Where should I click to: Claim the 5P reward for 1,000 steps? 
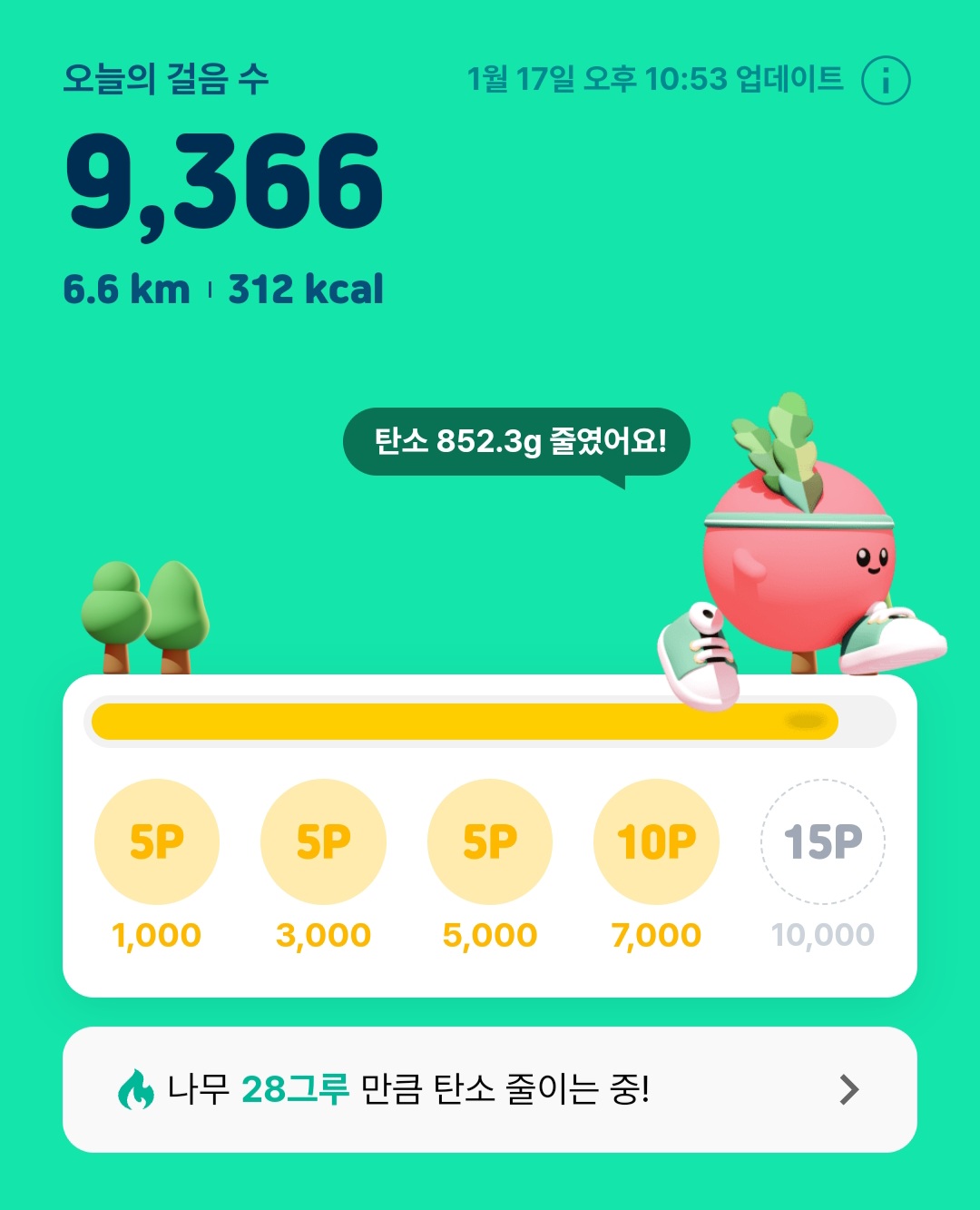tap(157, 841)
